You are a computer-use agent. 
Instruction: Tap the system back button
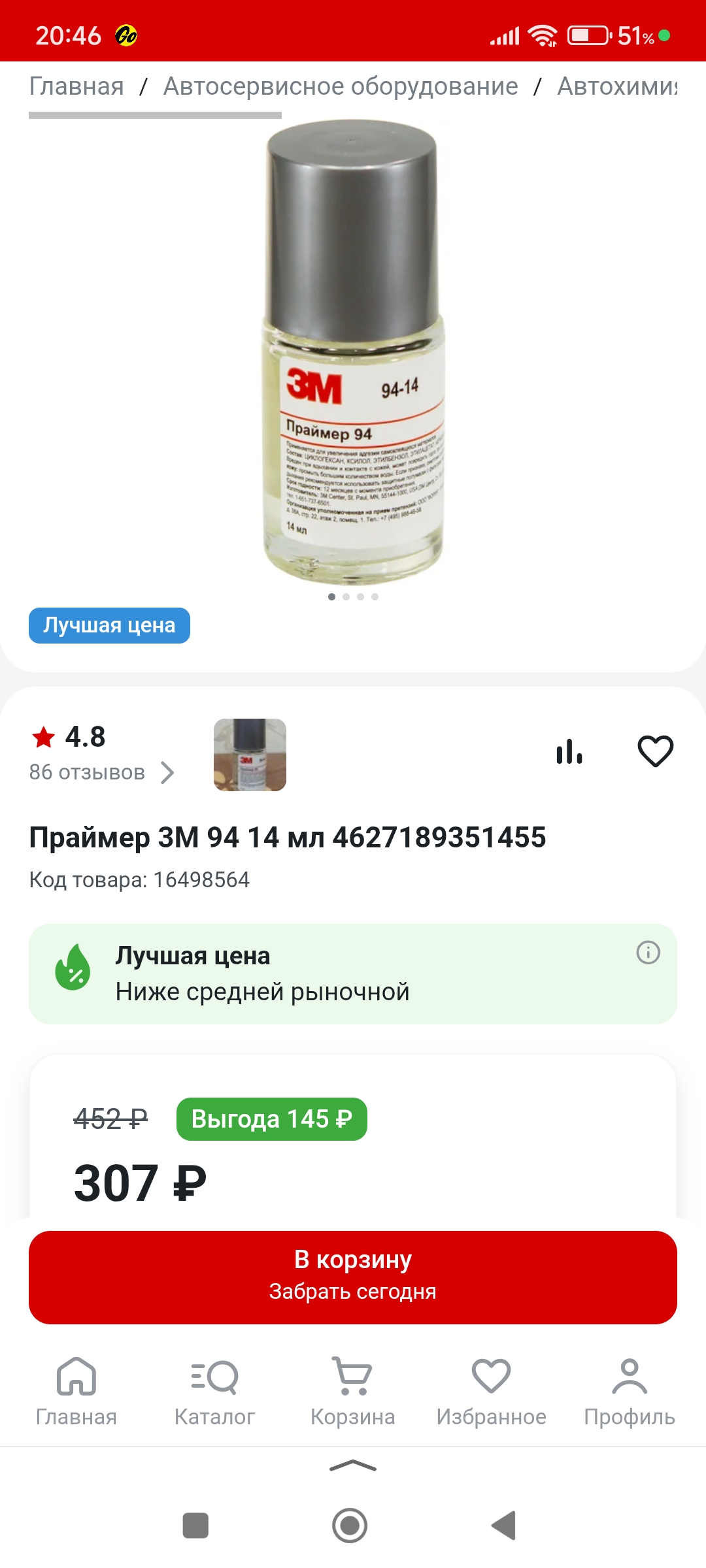click(504, 1526)
